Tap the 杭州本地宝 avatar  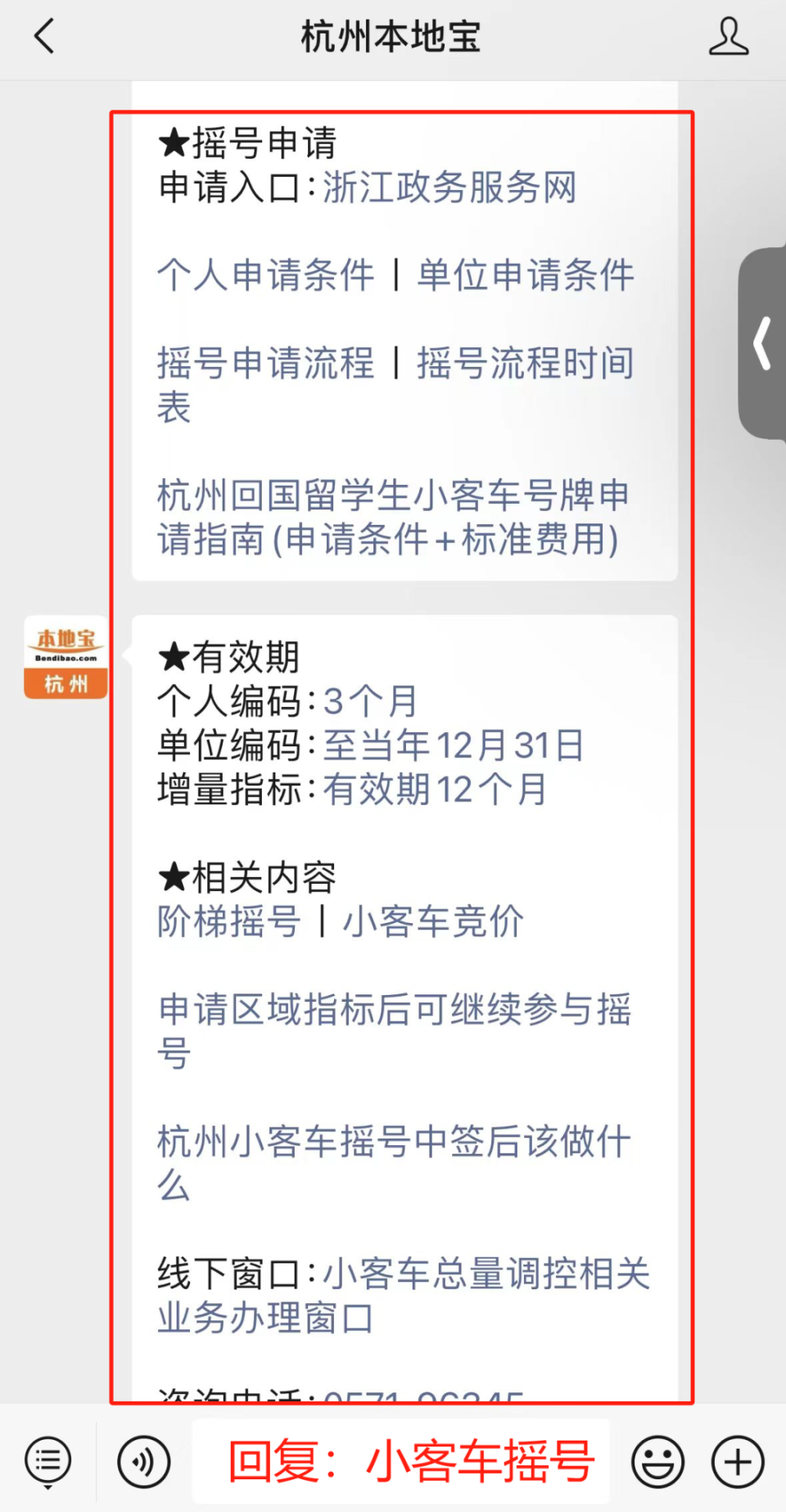click(65, 658)
